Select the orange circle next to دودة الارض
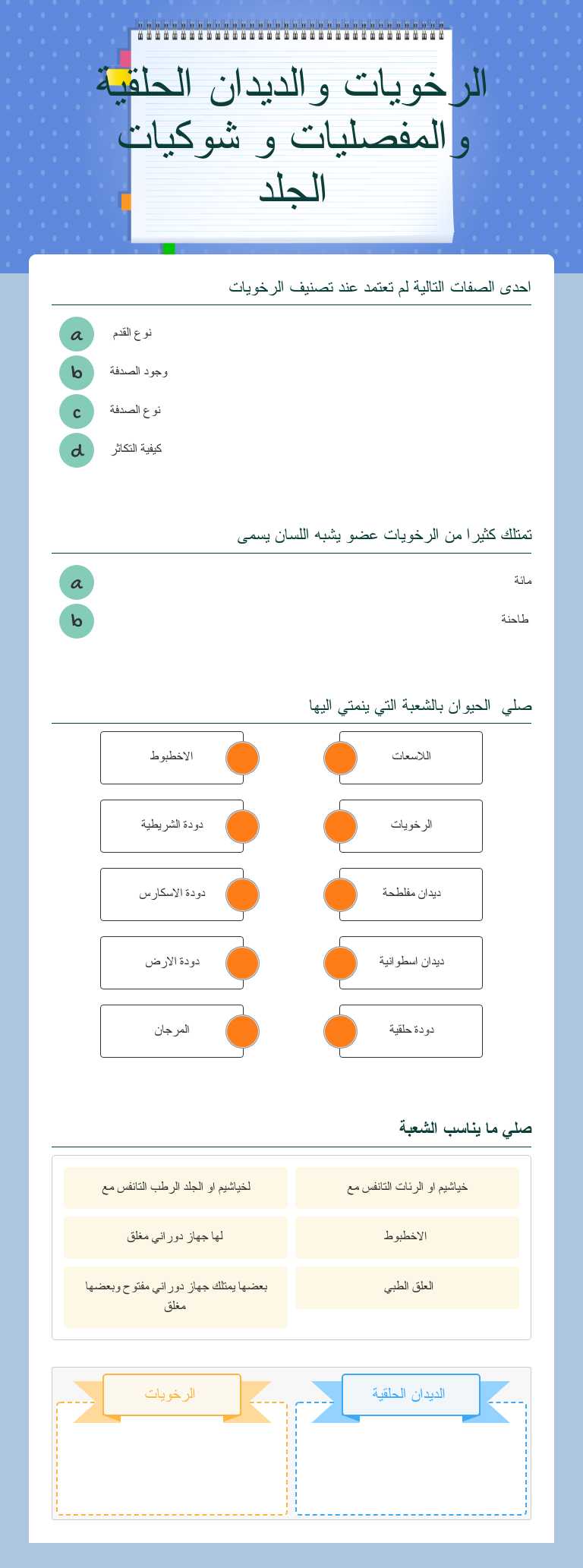 242,962
